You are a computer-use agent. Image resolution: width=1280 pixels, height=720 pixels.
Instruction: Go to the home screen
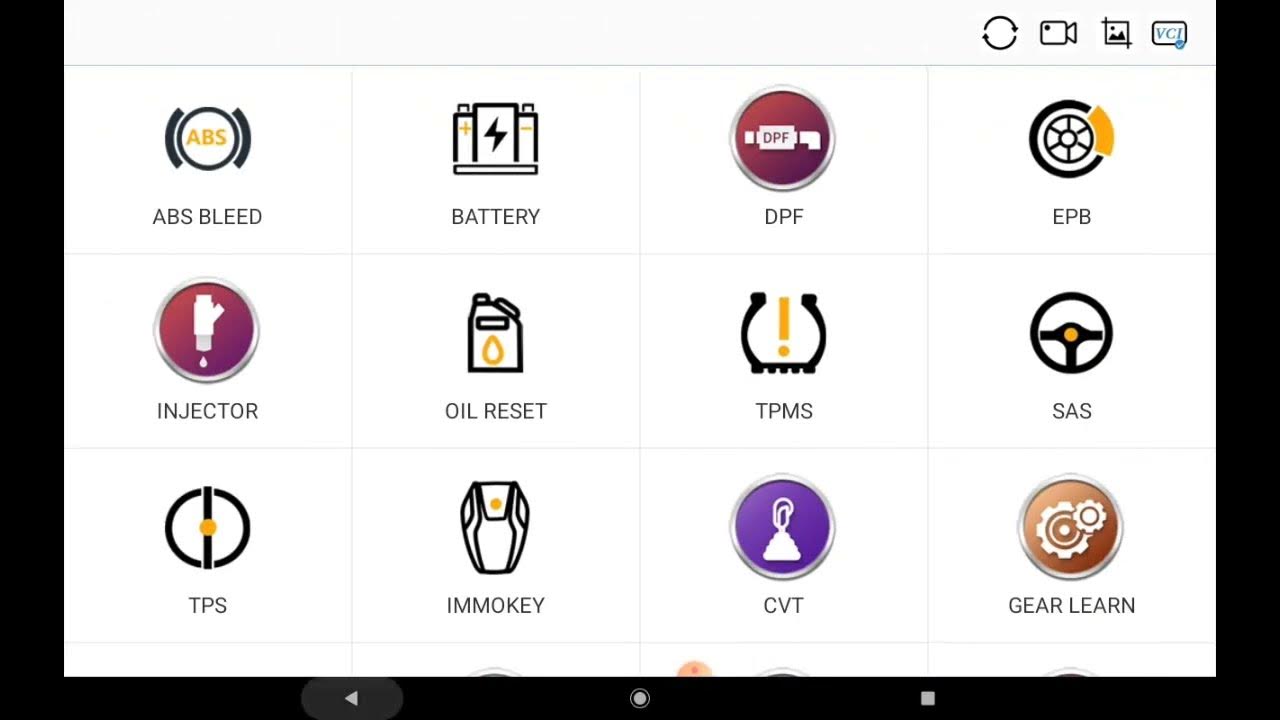tap(640, 698)
